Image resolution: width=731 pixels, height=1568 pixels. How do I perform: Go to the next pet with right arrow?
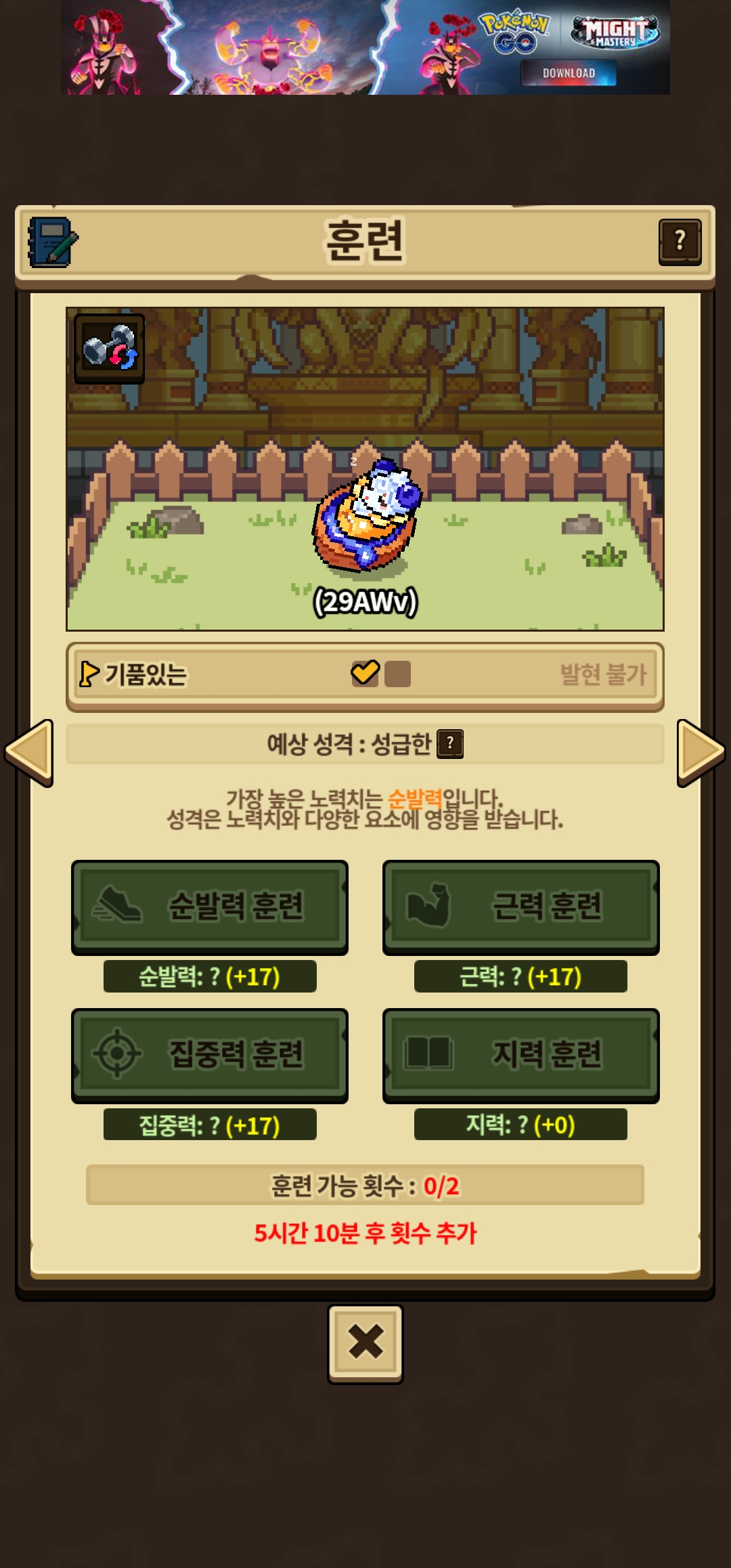point(701,752)
